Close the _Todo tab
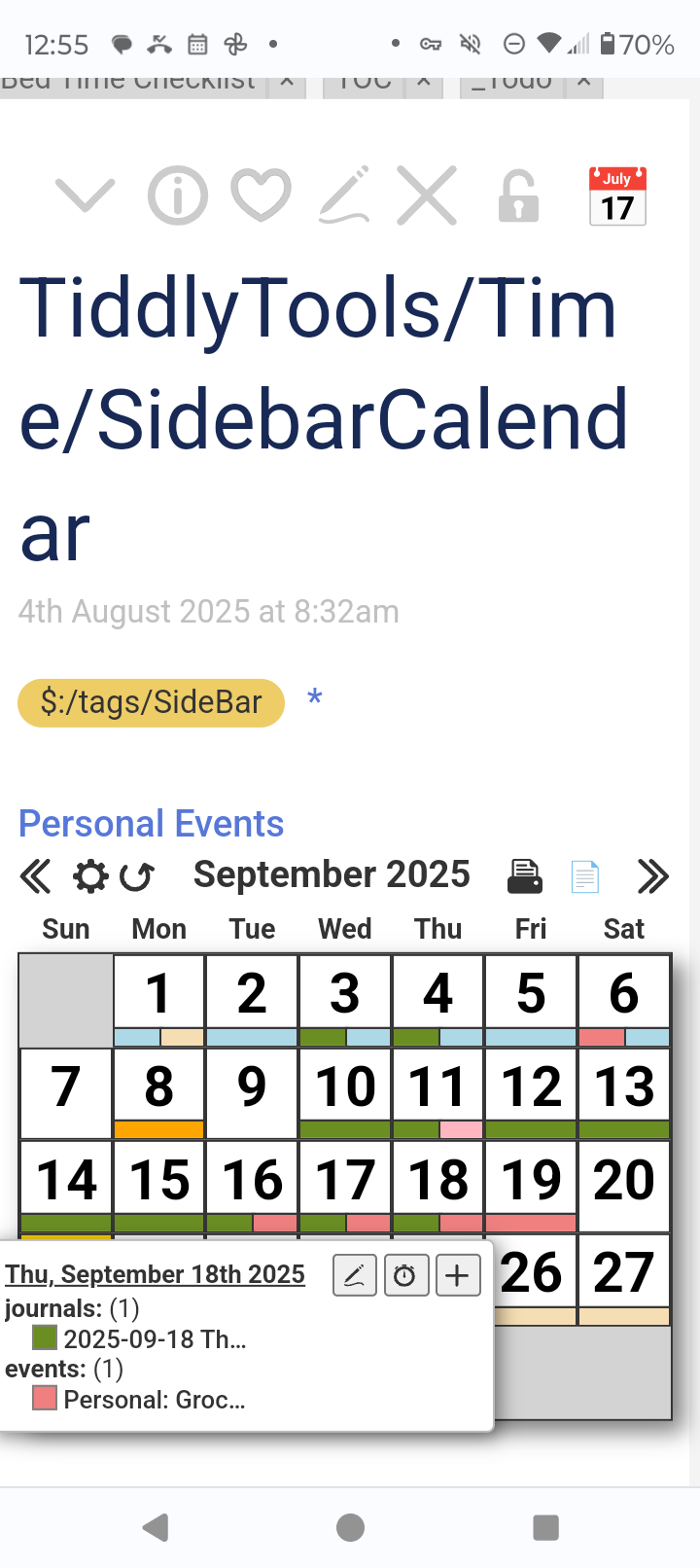The image size is (700, 1568). coord(583,82)
